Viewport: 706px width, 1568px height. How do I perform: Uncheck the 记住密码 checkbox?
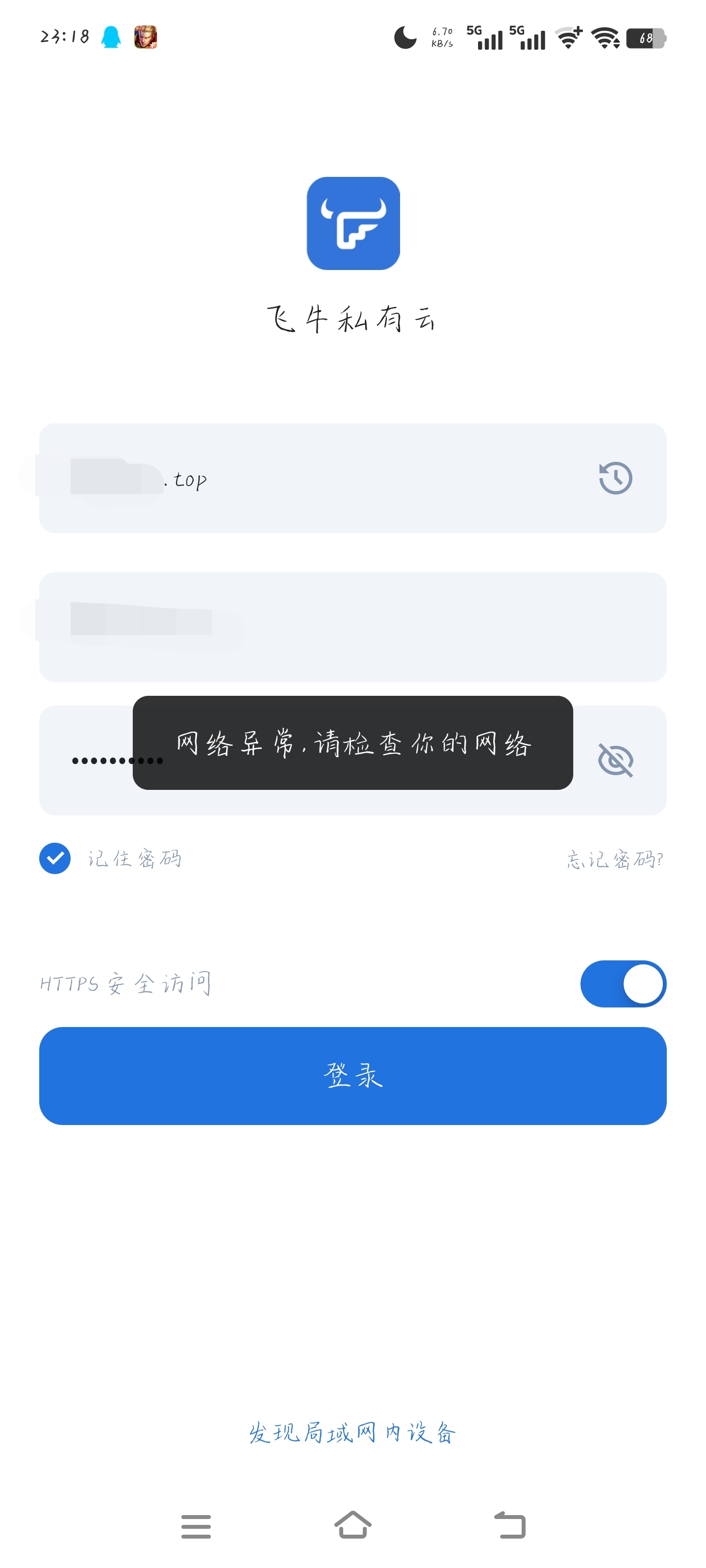(x=55, y=858)
